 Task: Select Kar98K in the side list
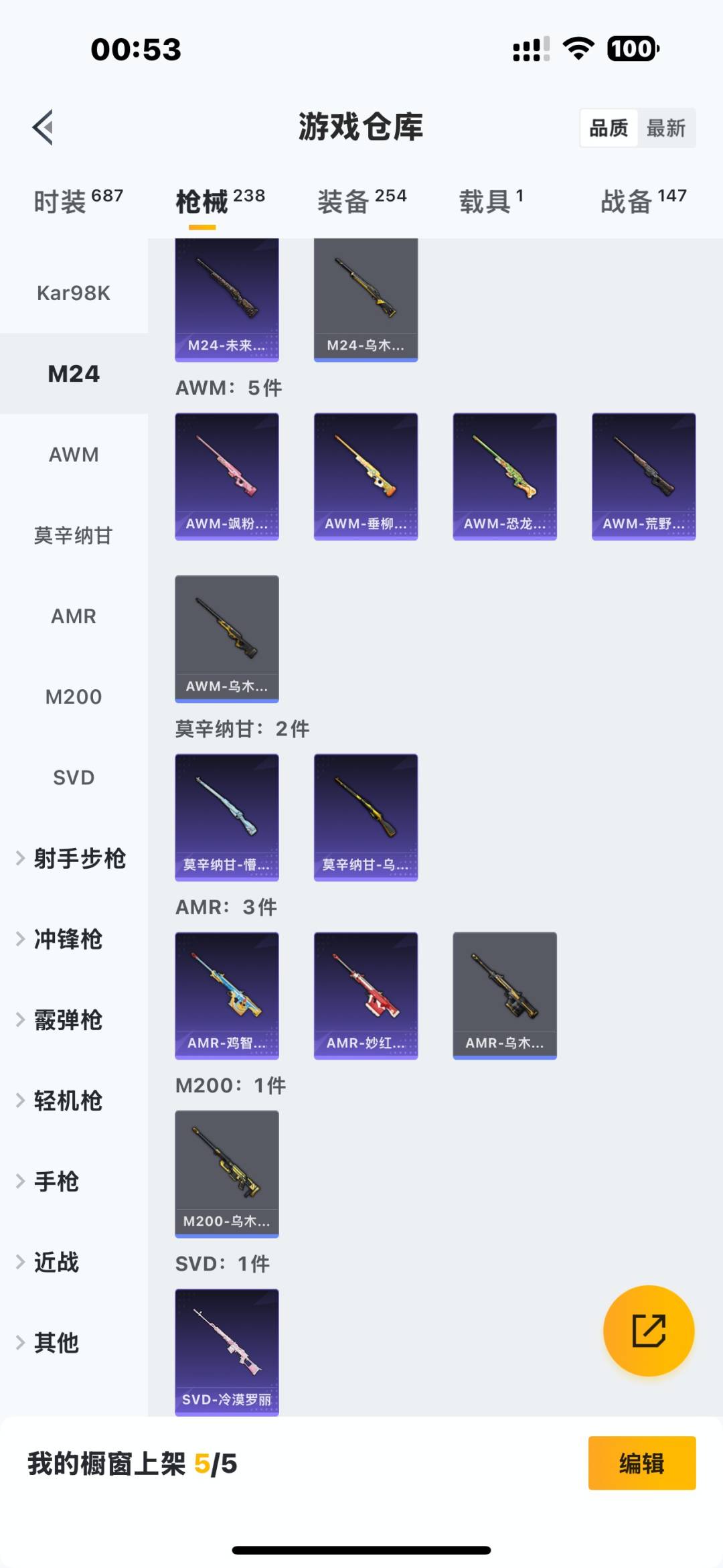pos(74,293)
